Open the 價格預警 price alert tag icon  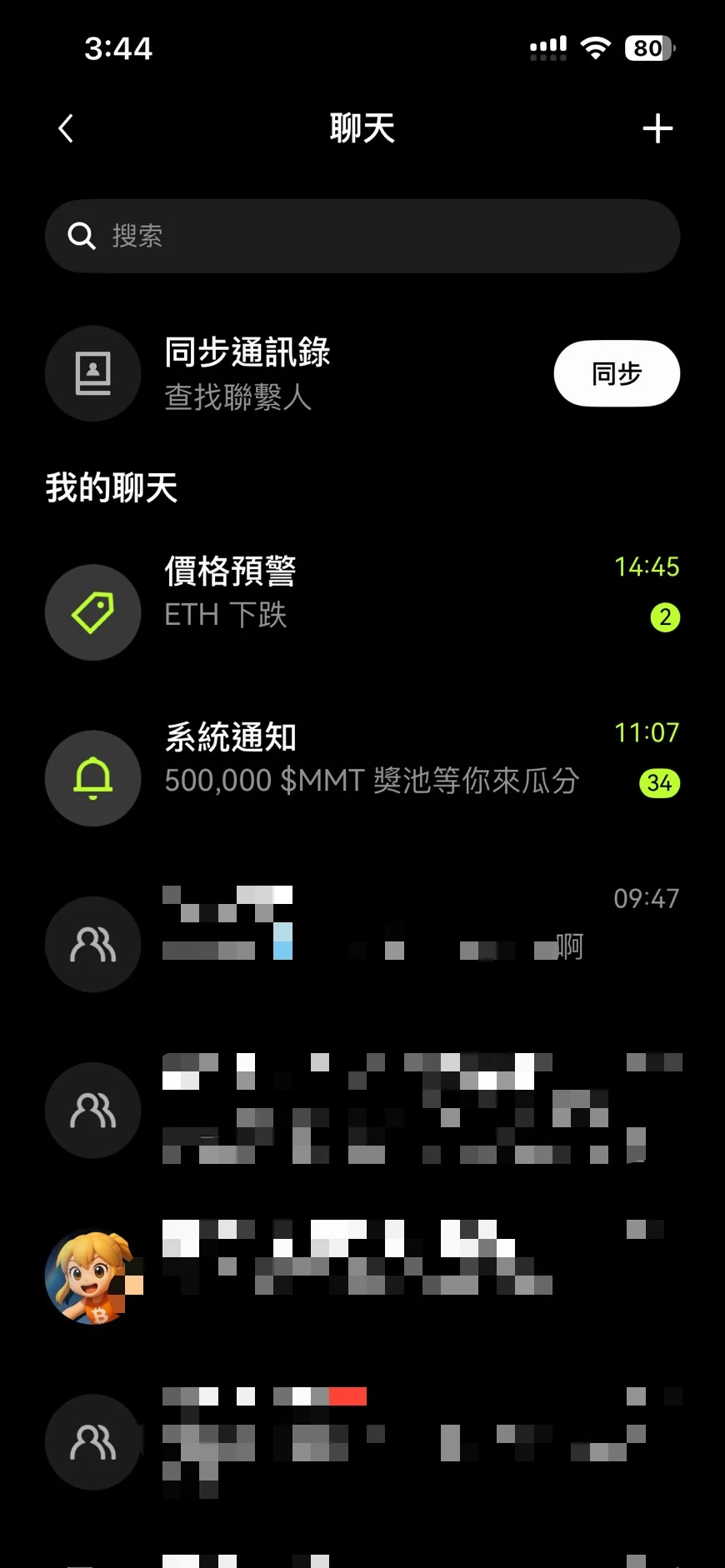tap(92, 612)
